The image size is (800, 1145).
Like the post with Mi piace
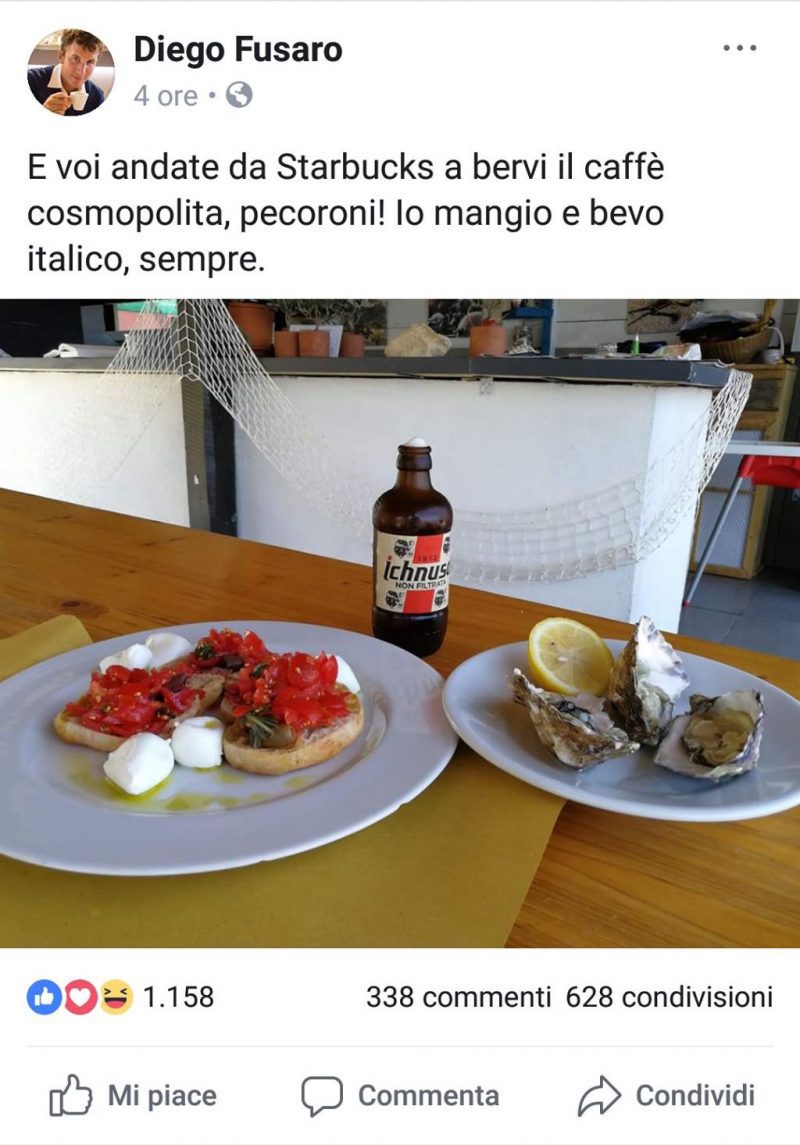pos(133,1096)
